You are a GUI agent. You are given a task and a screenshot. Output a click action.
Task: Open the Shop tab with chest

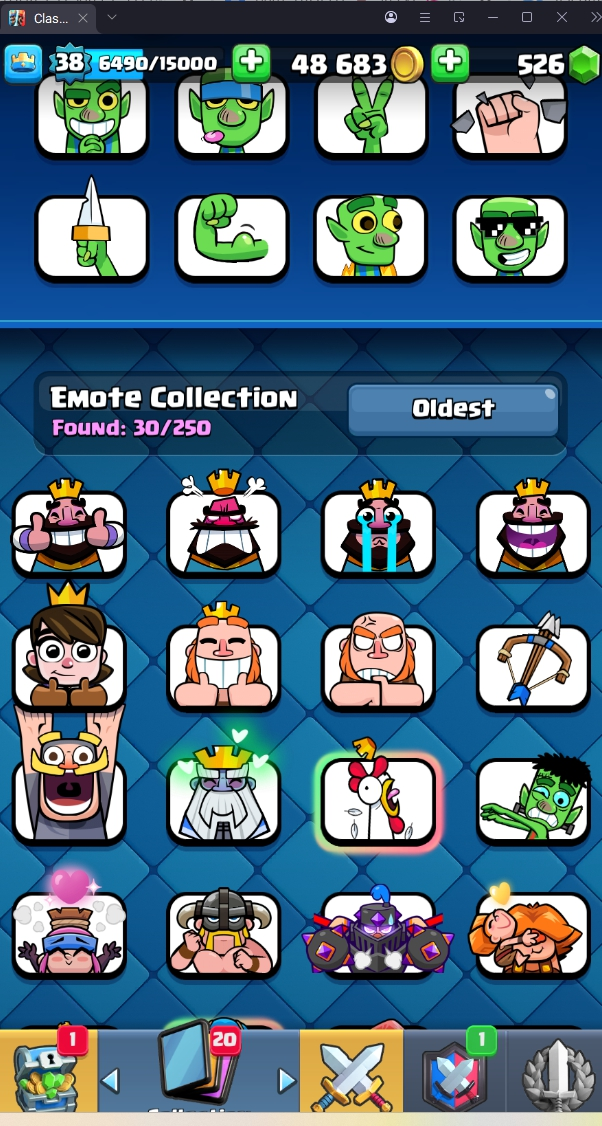[x=48, y=1072]
